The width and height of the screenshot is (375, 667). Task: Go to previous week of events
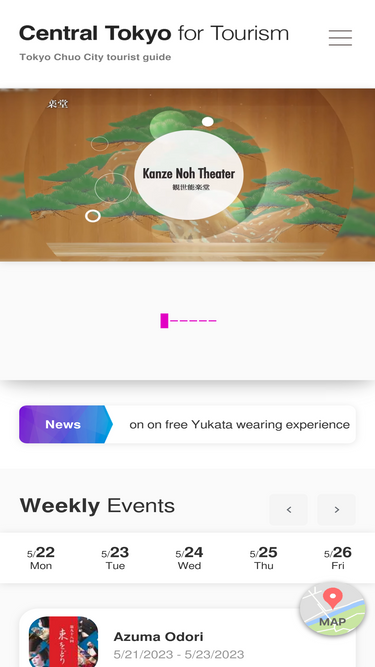[x=288, y=509]
